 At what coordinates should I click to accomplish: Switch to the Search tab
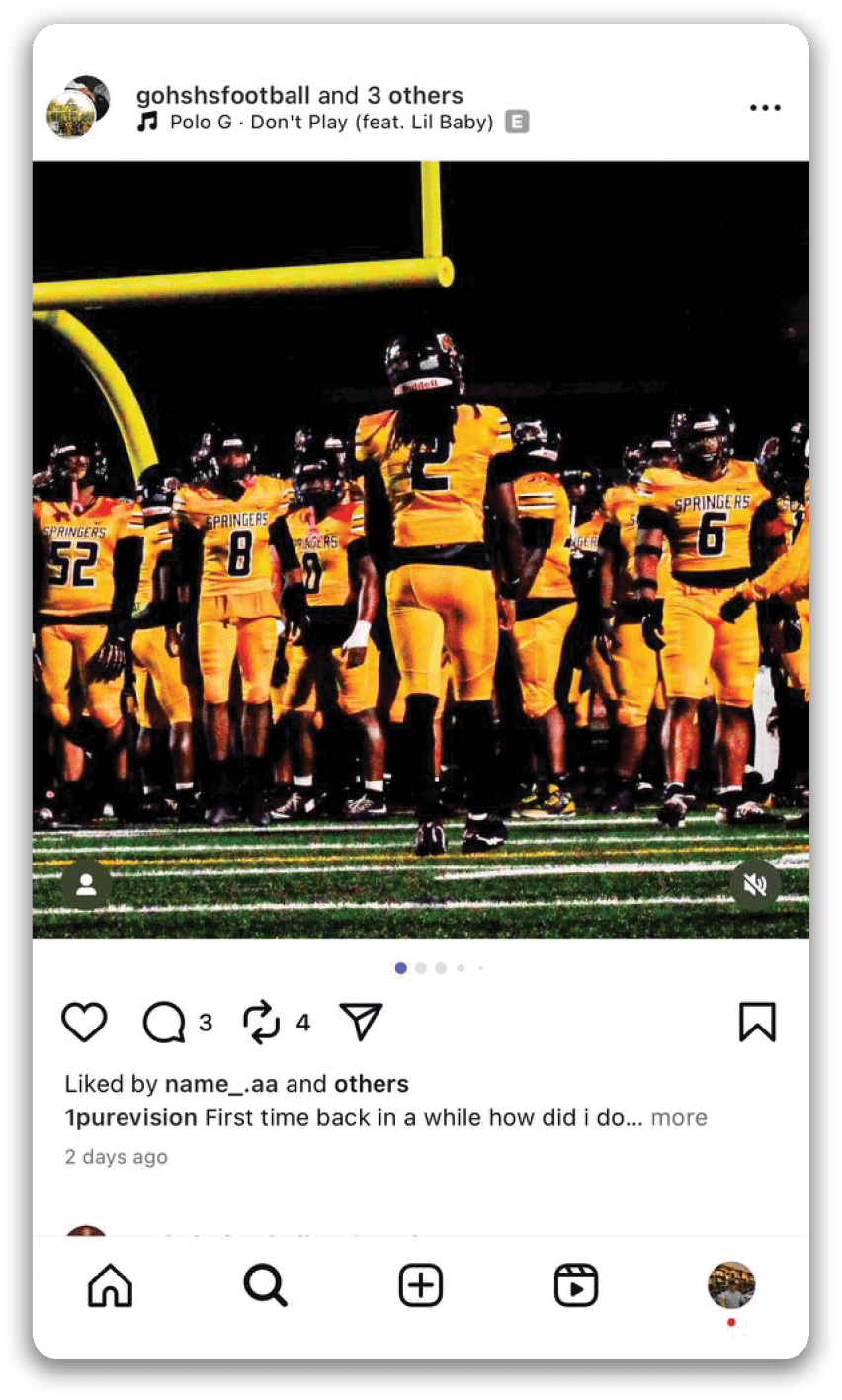point(265,1286)
